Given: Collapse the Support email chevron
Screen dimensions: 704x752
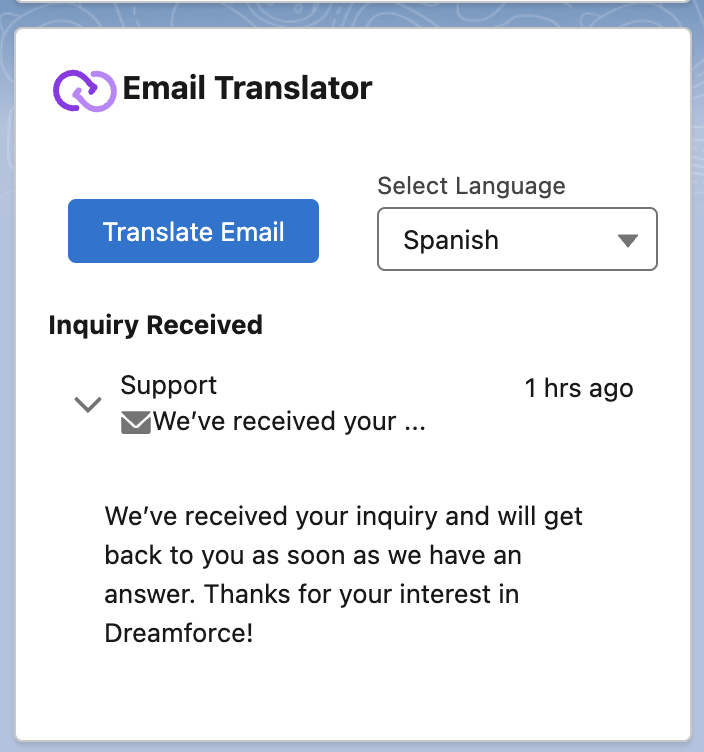Looking at the screenshot, I should pyautogui.click(x=88, y=404).
